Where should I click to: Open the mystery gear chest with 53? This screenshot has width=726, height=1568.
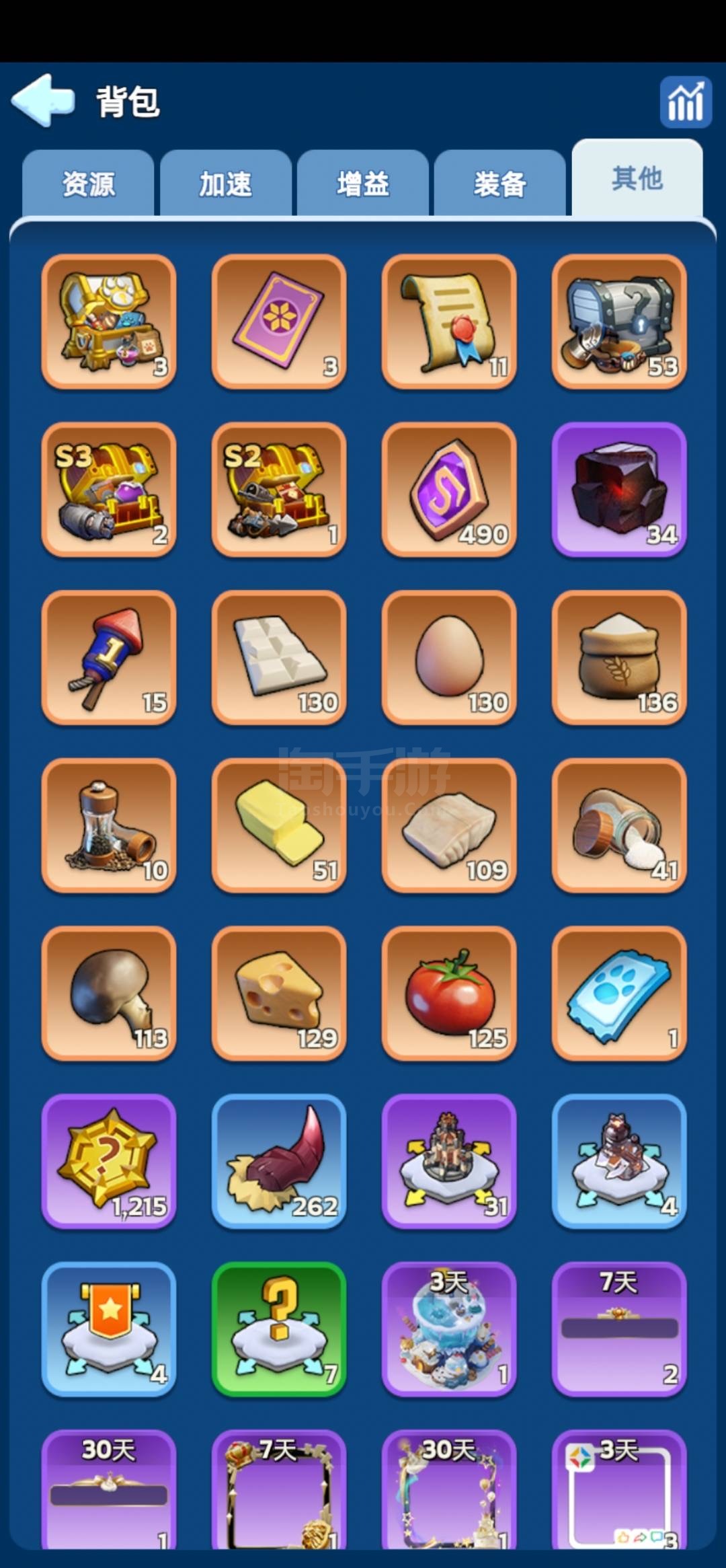(619, 322)
